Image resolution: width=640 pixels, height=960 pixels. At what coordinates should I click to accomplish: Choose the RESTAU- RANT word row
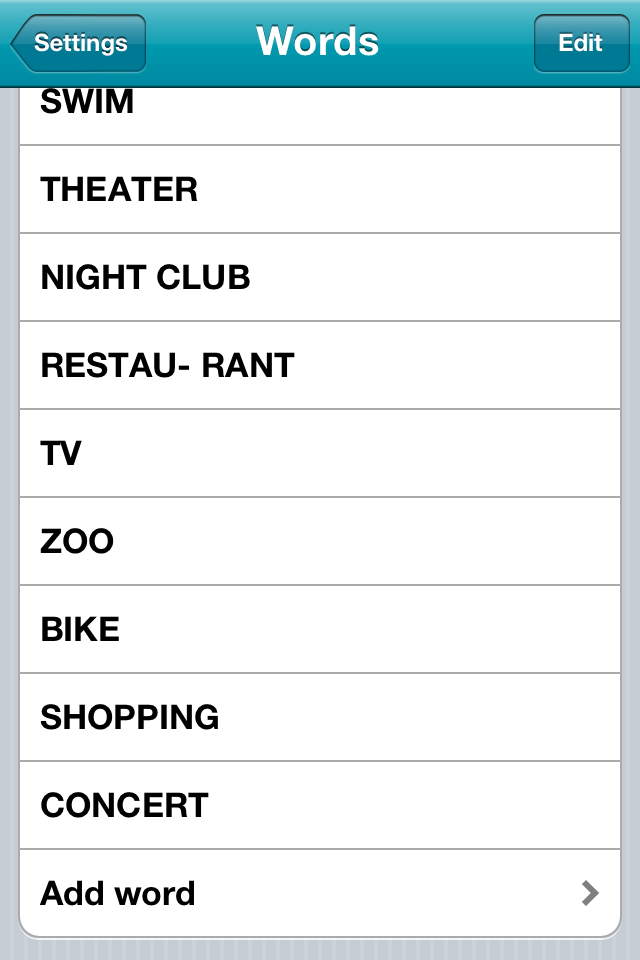click(x=320, y=365)
